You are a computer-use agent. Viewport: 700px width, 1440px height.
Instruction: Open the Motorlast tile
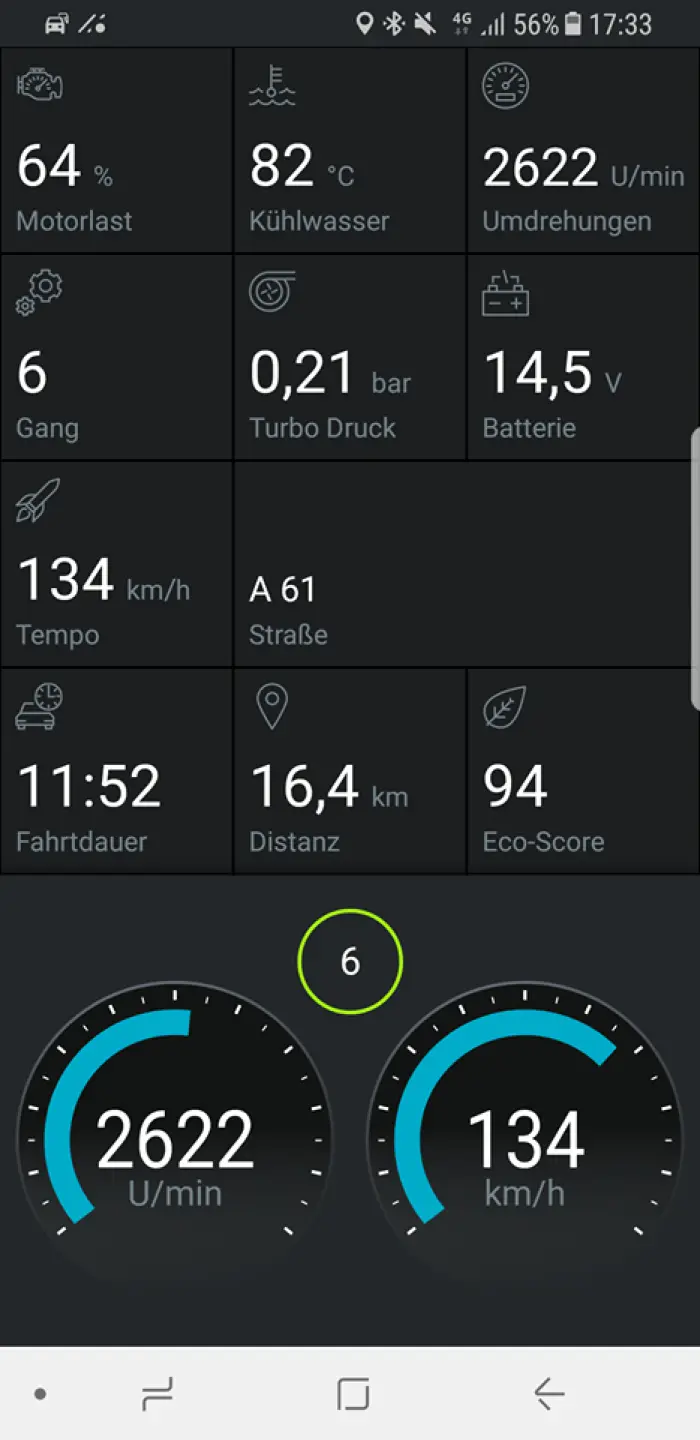tap(116, 150)
